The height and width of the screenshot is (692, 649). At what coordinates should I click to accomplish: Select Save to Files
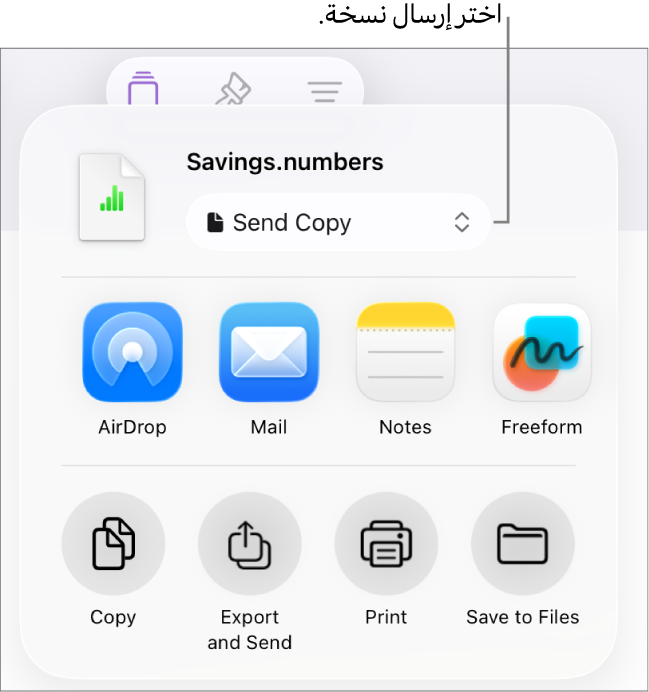click(x=522, y=544)
